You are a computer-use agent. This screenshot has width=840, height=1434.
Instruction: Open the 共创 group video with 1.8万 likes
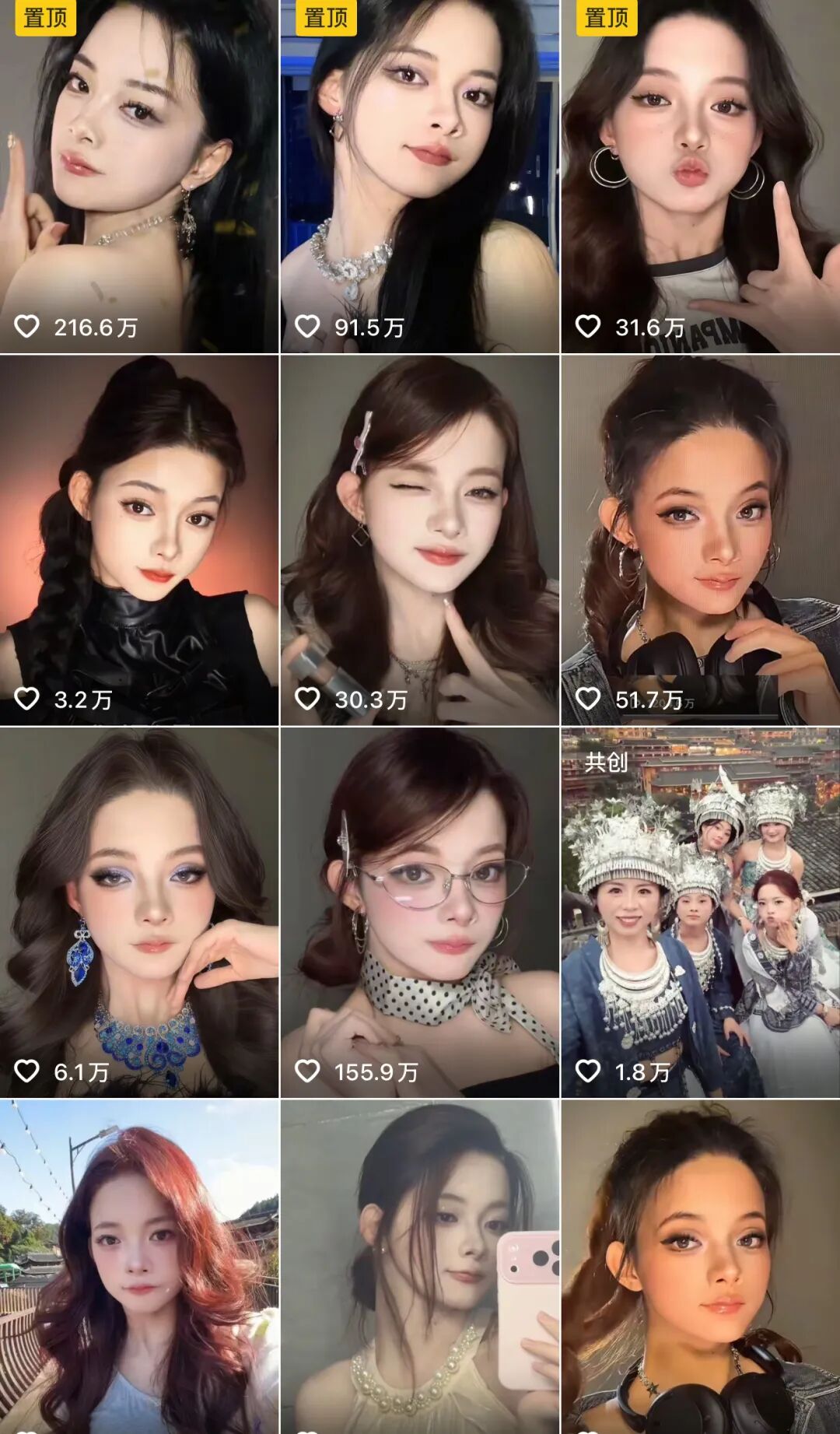(x=700, y=912)
